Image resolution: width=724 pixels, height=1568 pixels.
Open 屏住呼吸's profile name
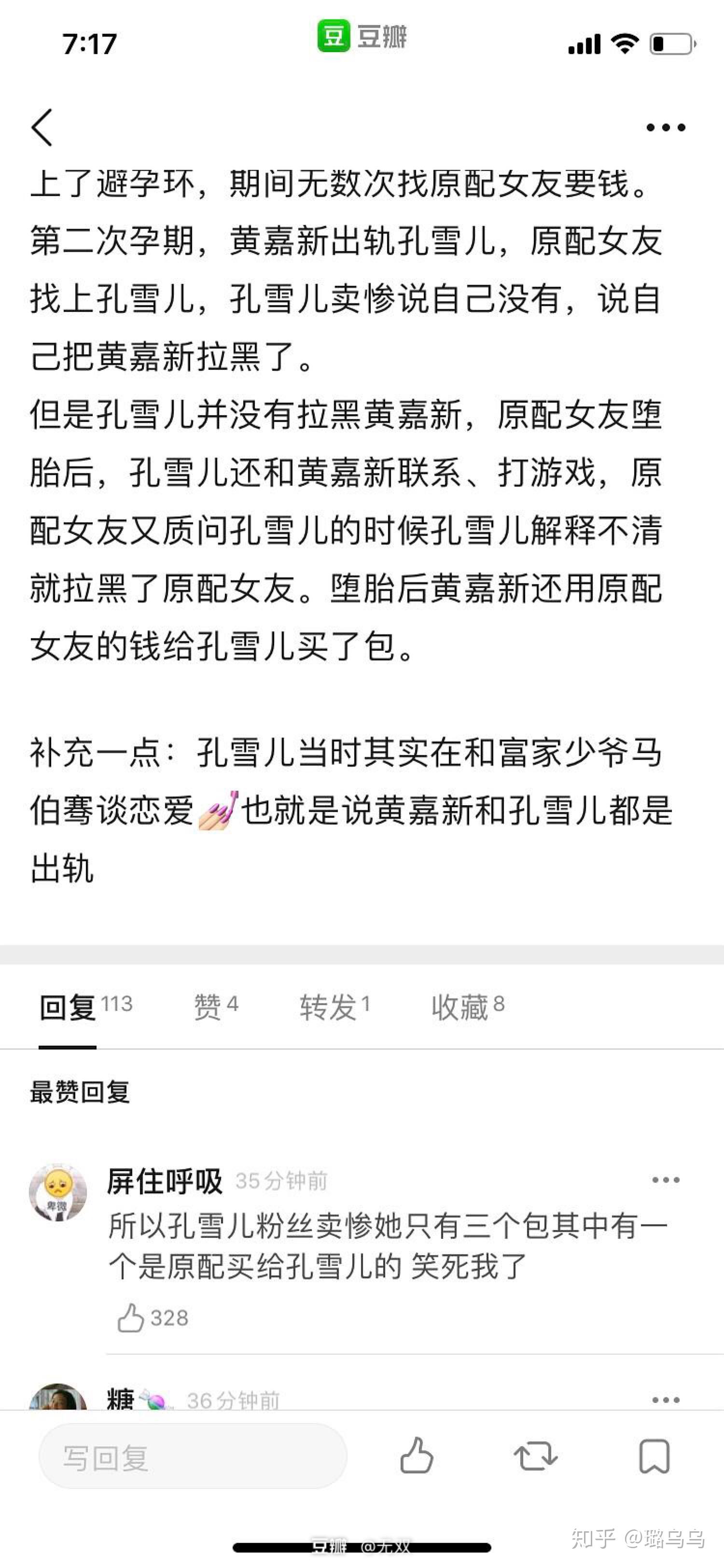coord(166,1180)
